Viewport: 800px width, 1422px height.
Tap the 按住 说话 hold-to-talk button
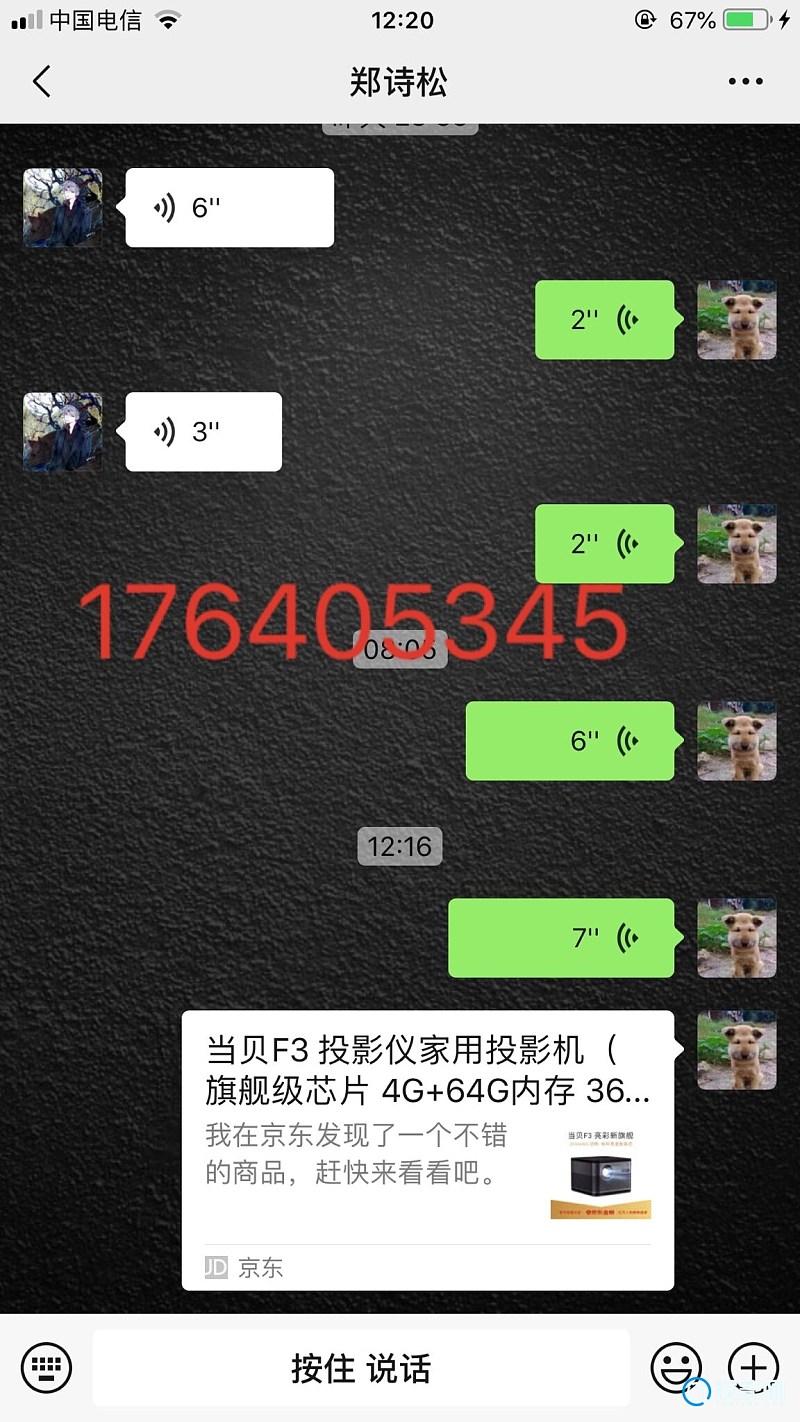coord(361,1368)
